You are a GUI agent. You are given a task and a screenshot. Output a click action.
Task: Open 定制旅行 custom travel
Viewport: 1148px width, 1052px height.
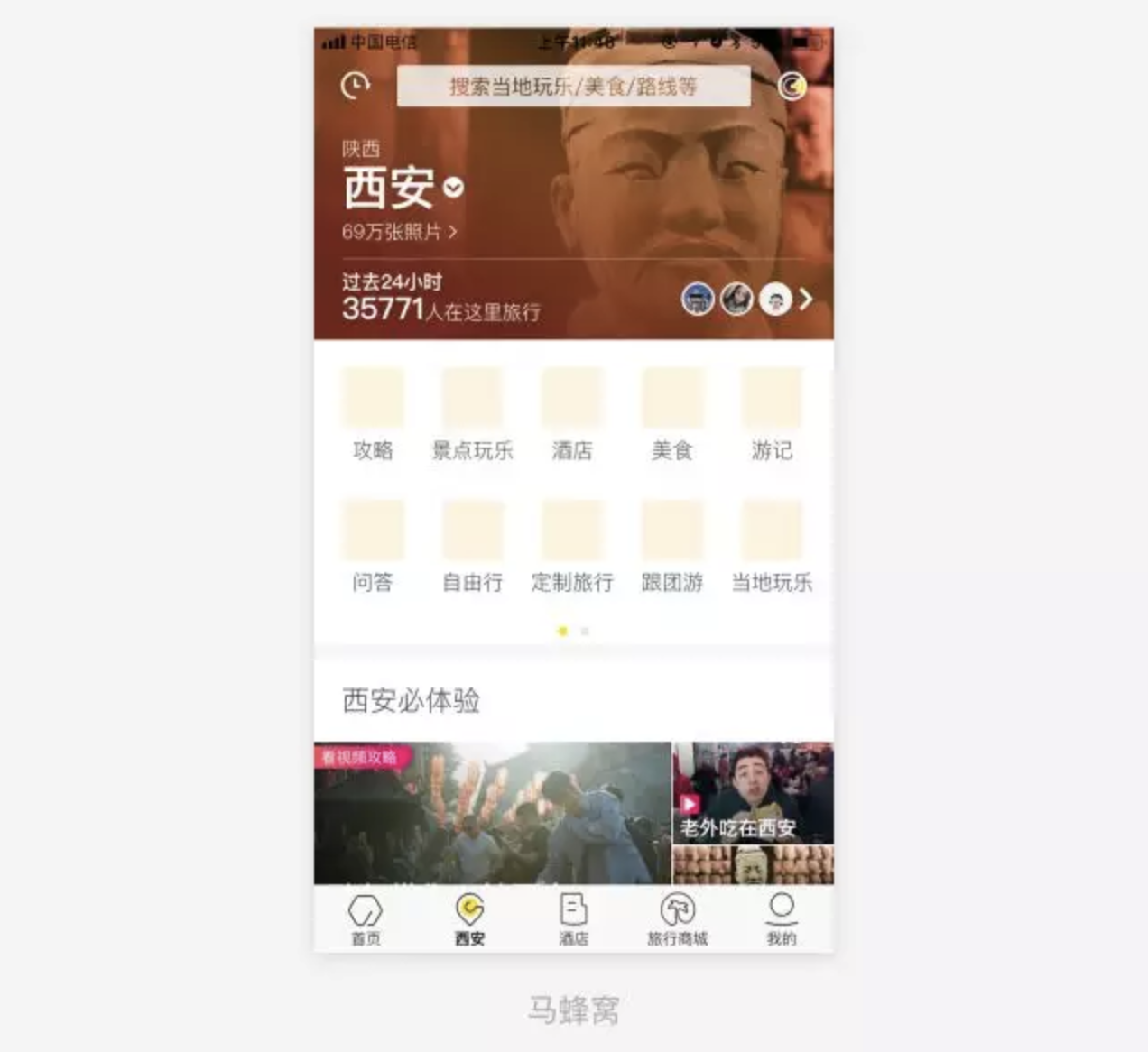(x=572, y=548)
